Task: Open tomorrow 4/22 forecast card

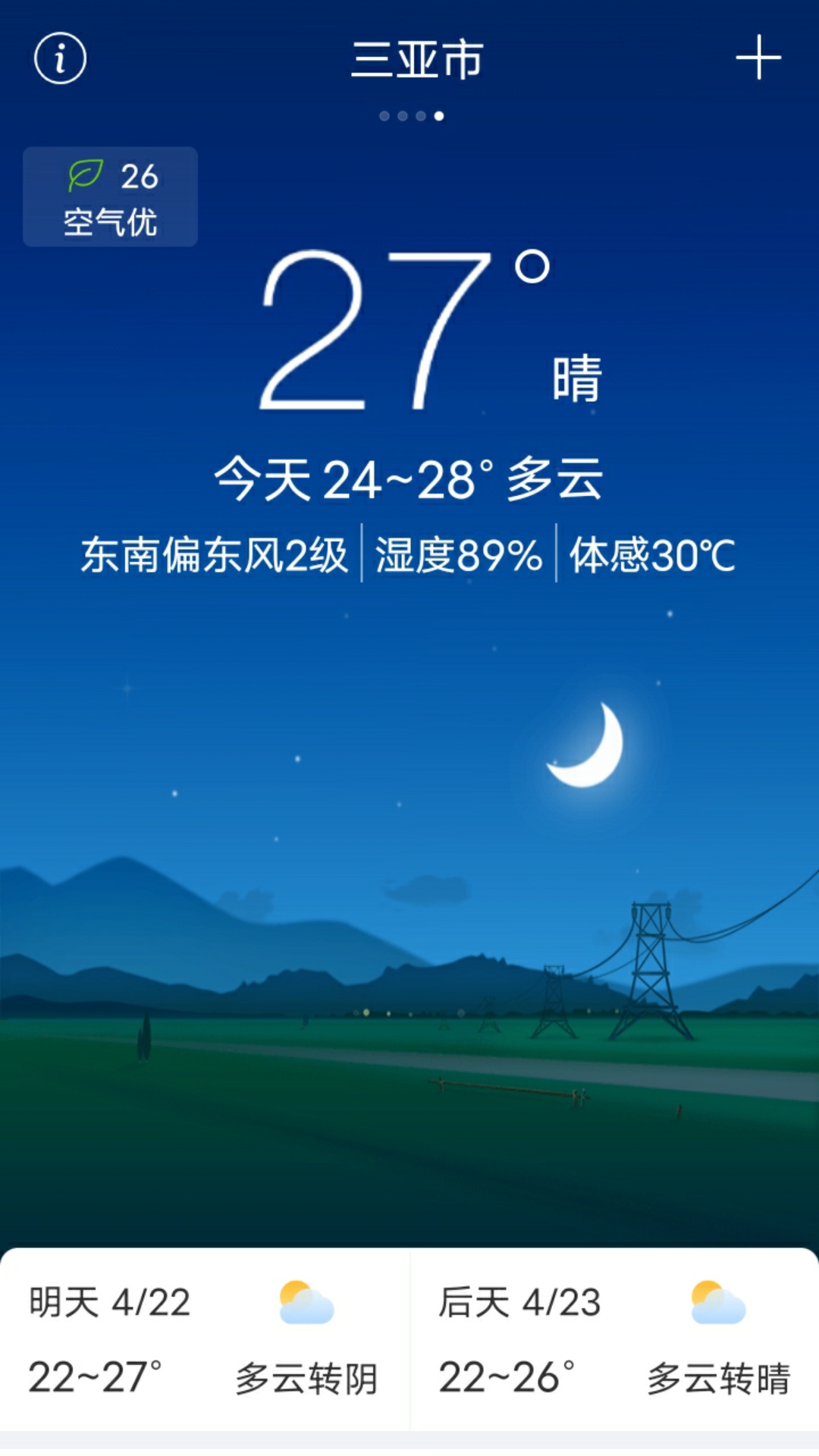Action: pyautogui.click(x=205, y=1340)
